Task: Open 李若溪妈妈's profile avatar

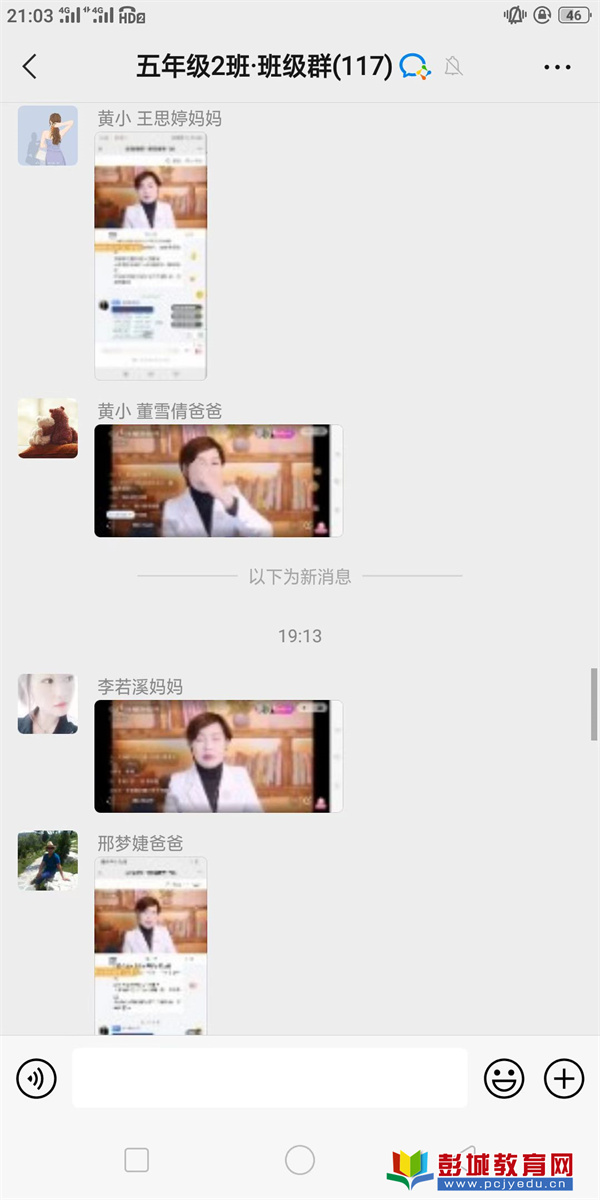Action: point(48,704)
